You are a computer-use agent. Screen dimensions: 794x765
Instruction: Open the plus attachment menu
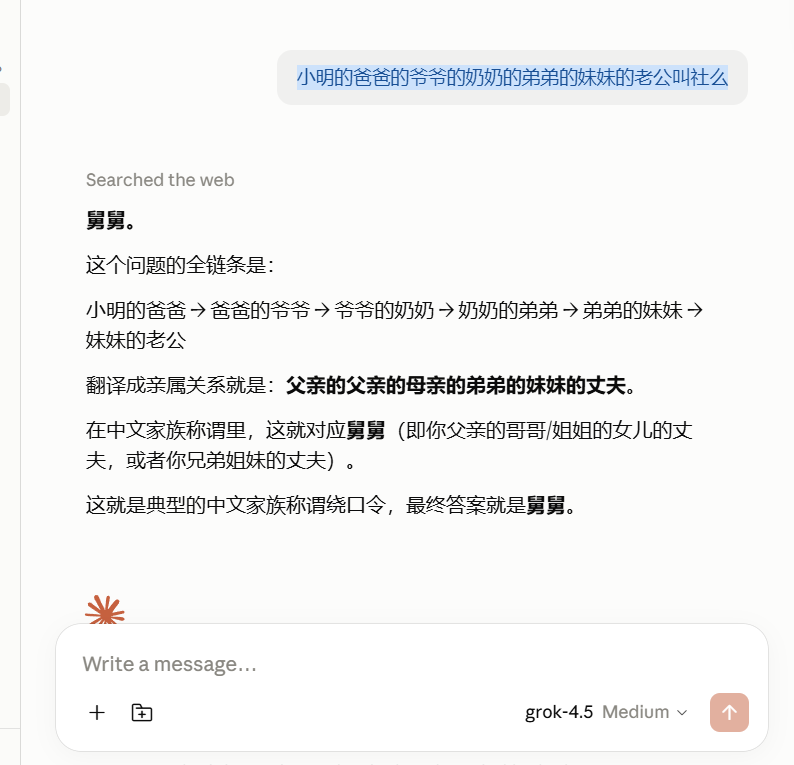coord(97,712)
